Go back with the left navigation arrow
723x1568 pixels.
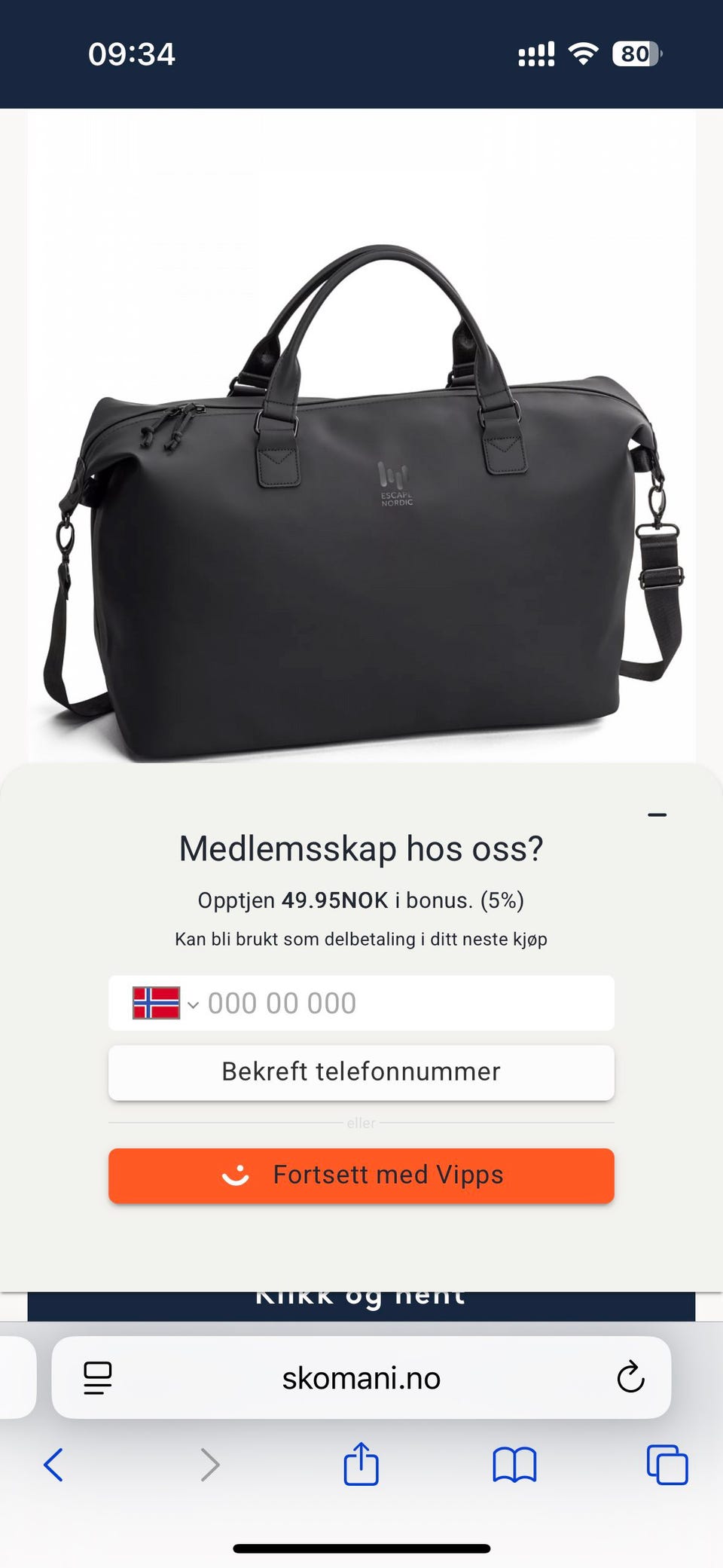(x=53, y=1465)
